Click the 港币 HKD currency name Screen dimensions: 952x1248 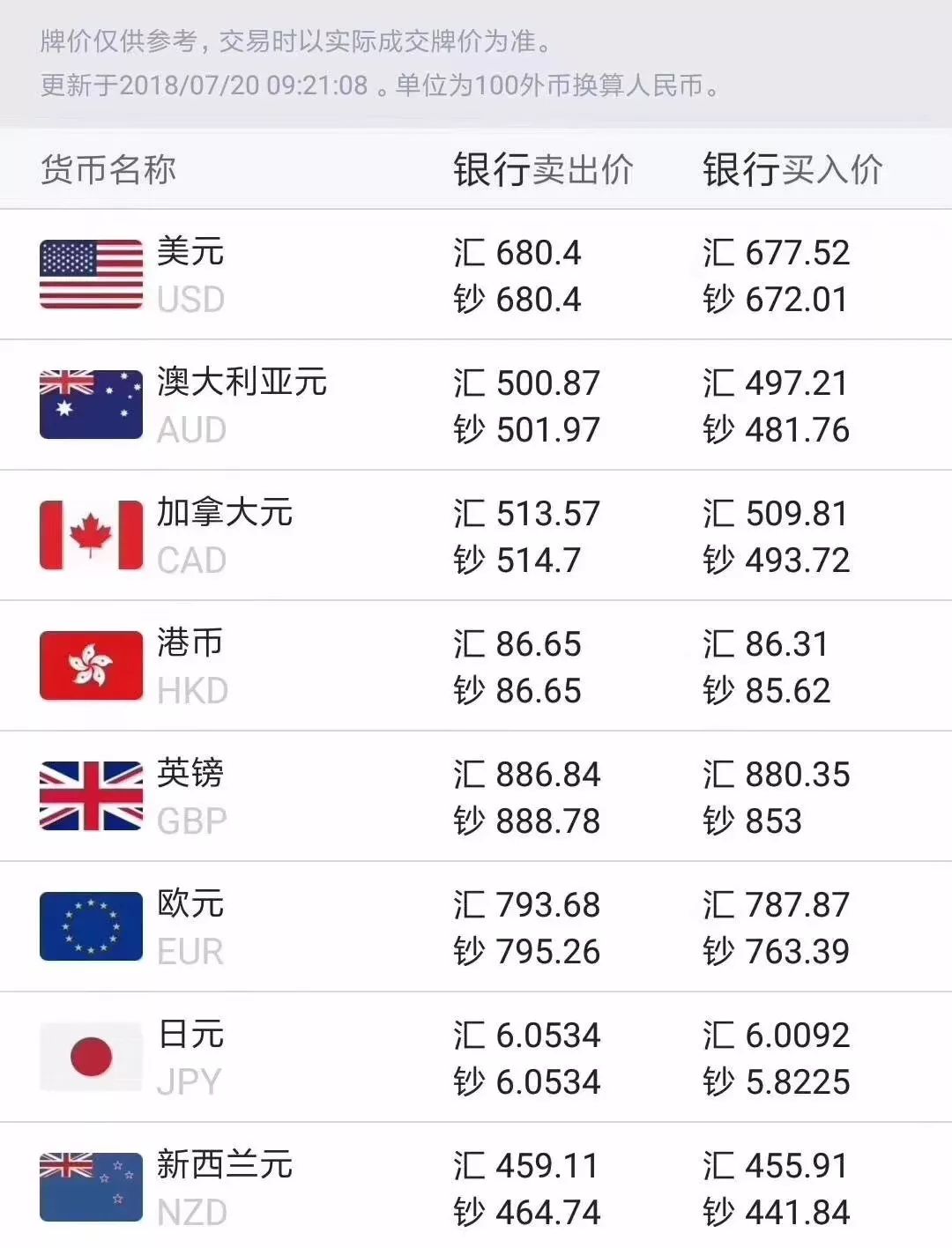[190, 644]
